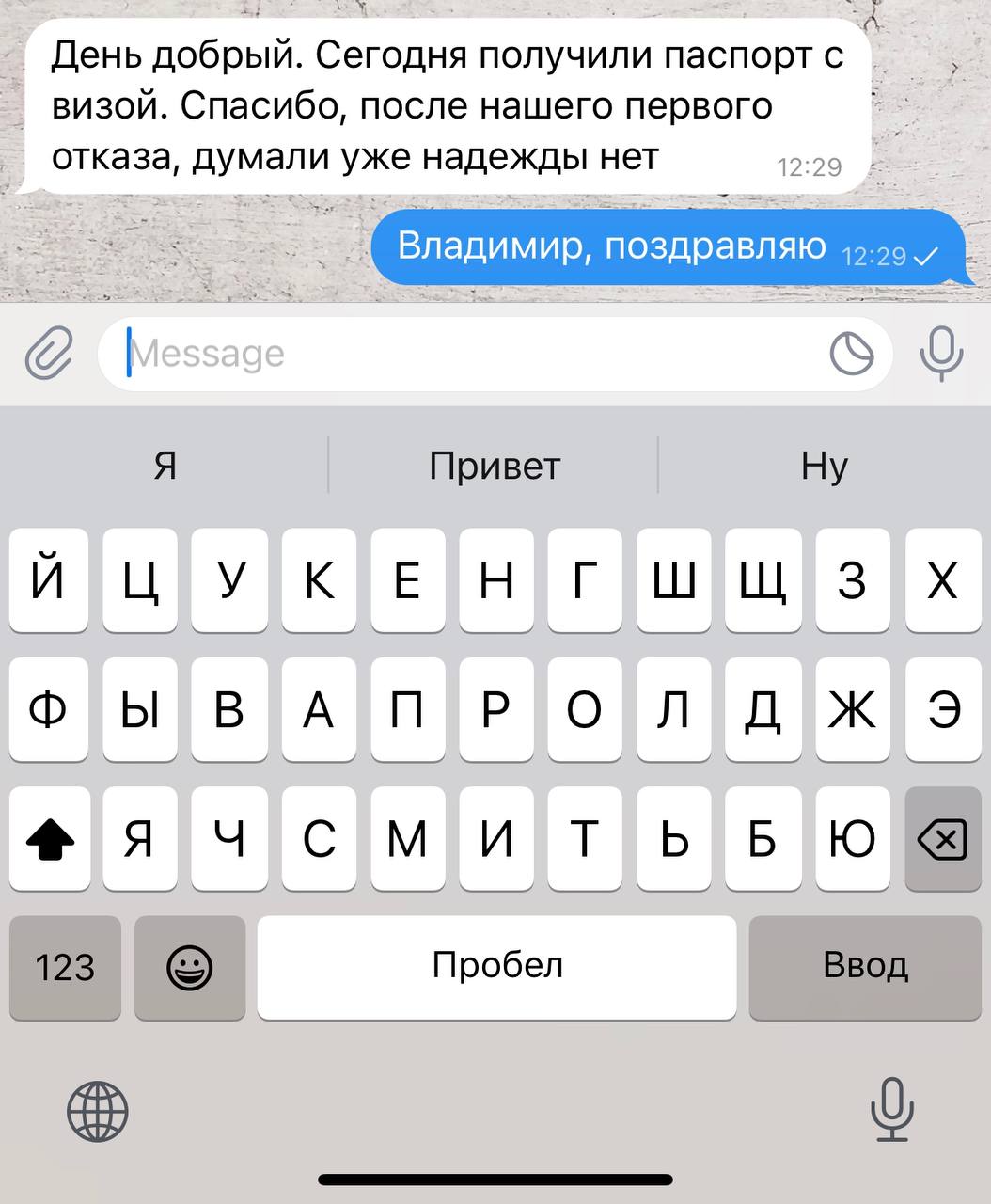This screenshot has width=991, height=1204.
Task: Pick the single-letter suggestion Я
Action: click(x=165, y=466)
